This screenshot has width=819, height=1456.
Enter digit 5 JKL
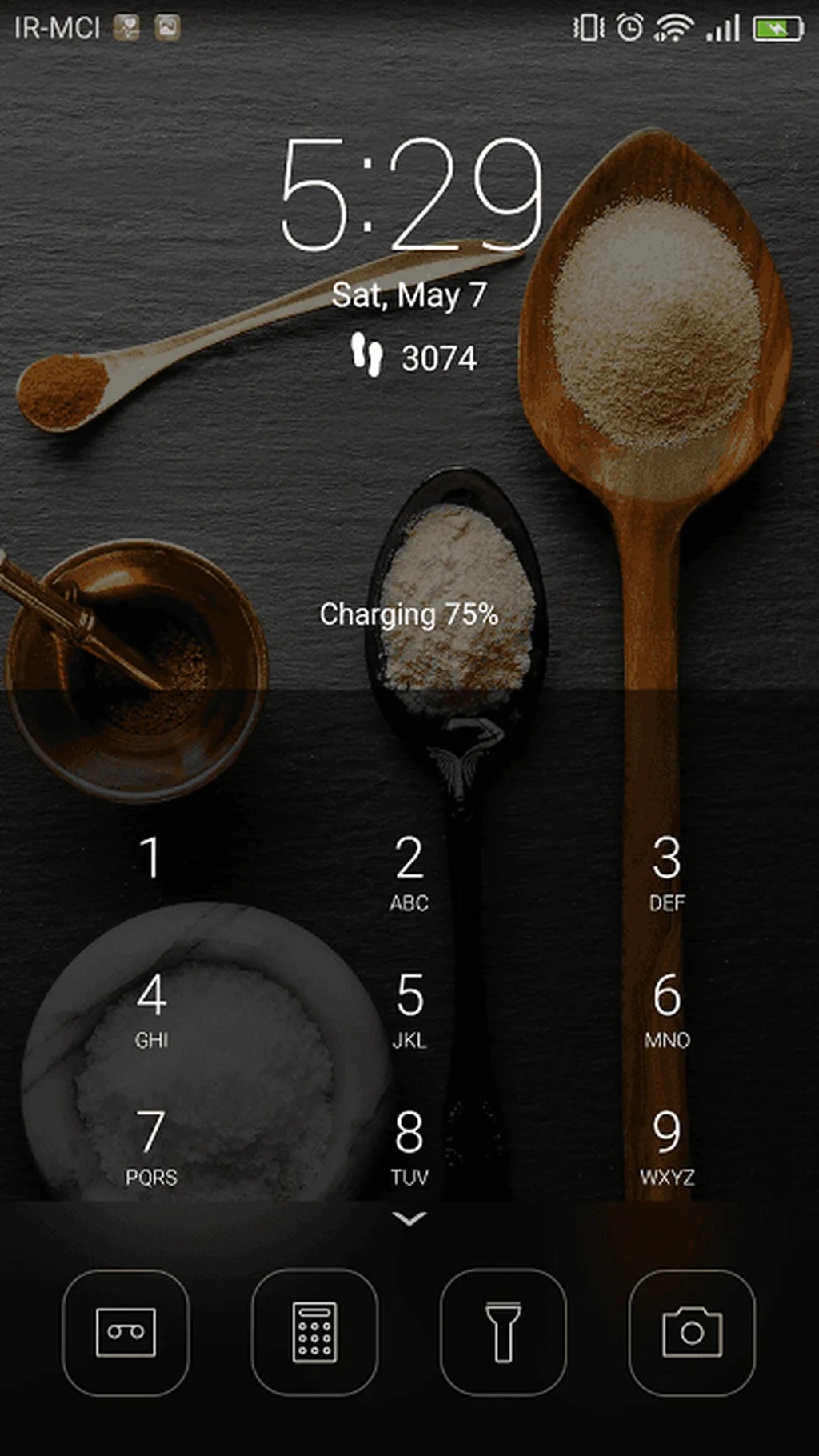(409, 1008)
